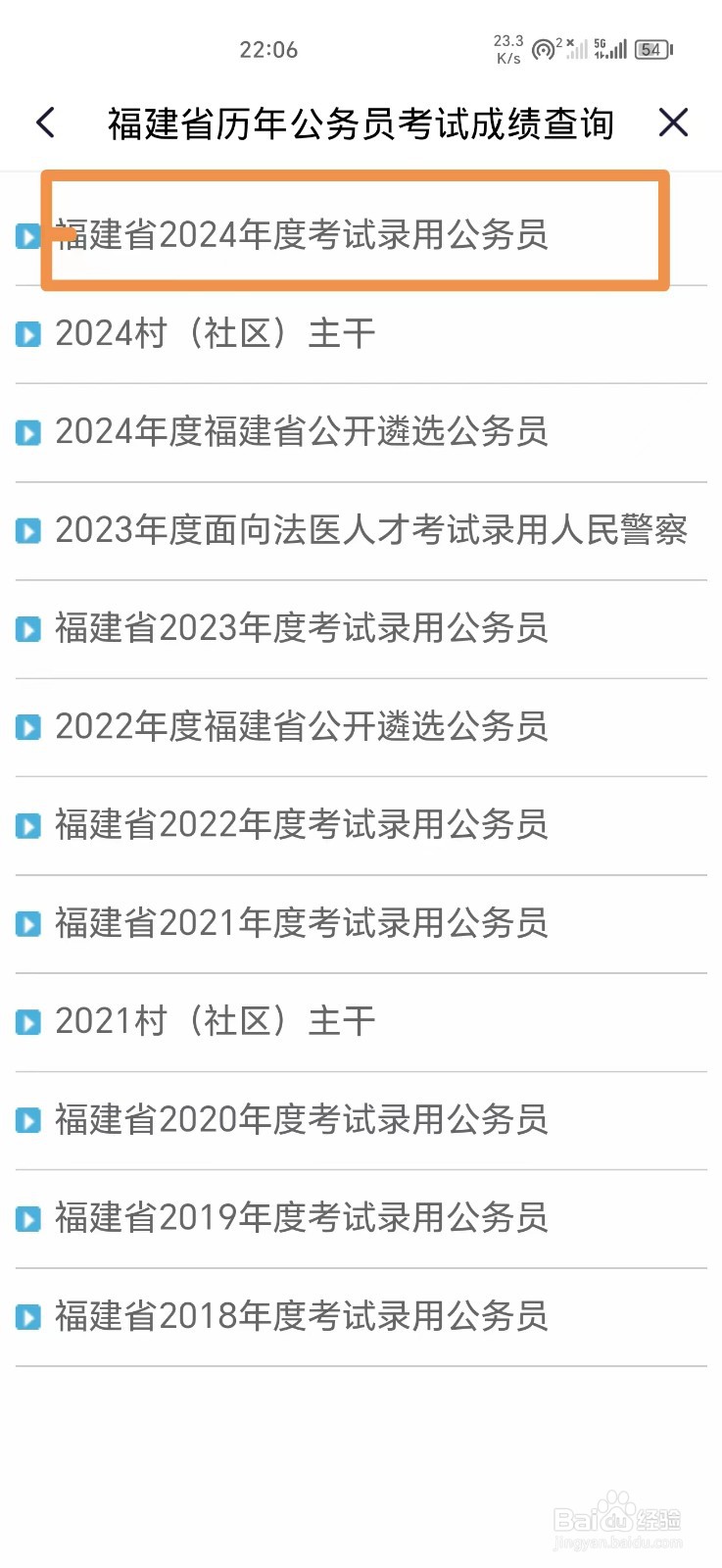Open 福建省2020年度考试录用公务员 listing
The height and width of the screenshot is (1568, 722).
pos(299,1120)
